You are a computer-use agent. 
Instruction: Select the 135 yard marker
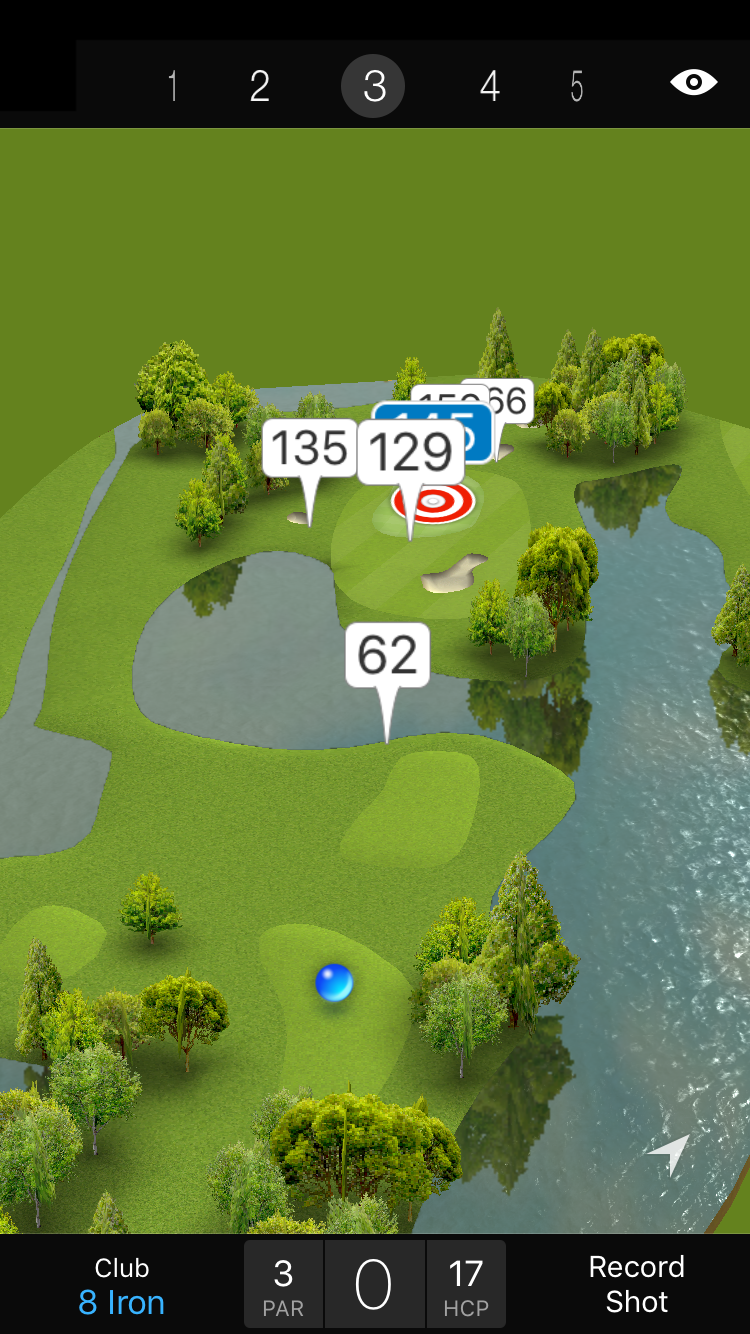tap(310, 448)
